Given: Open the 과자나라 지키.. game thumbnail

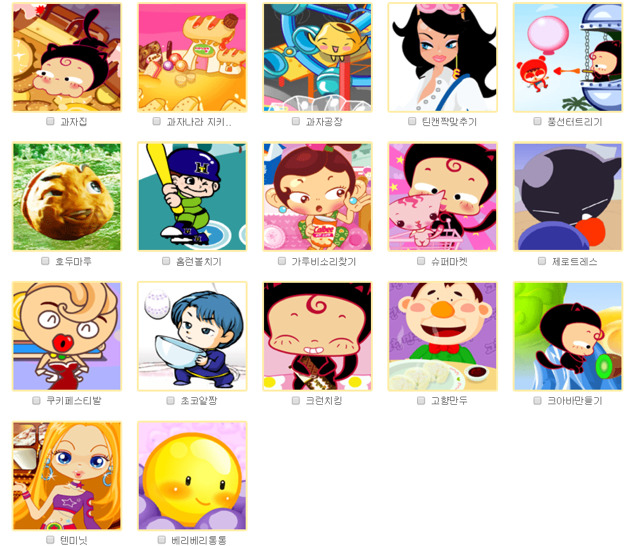Looking at the screenshot, I should (192, 58).
